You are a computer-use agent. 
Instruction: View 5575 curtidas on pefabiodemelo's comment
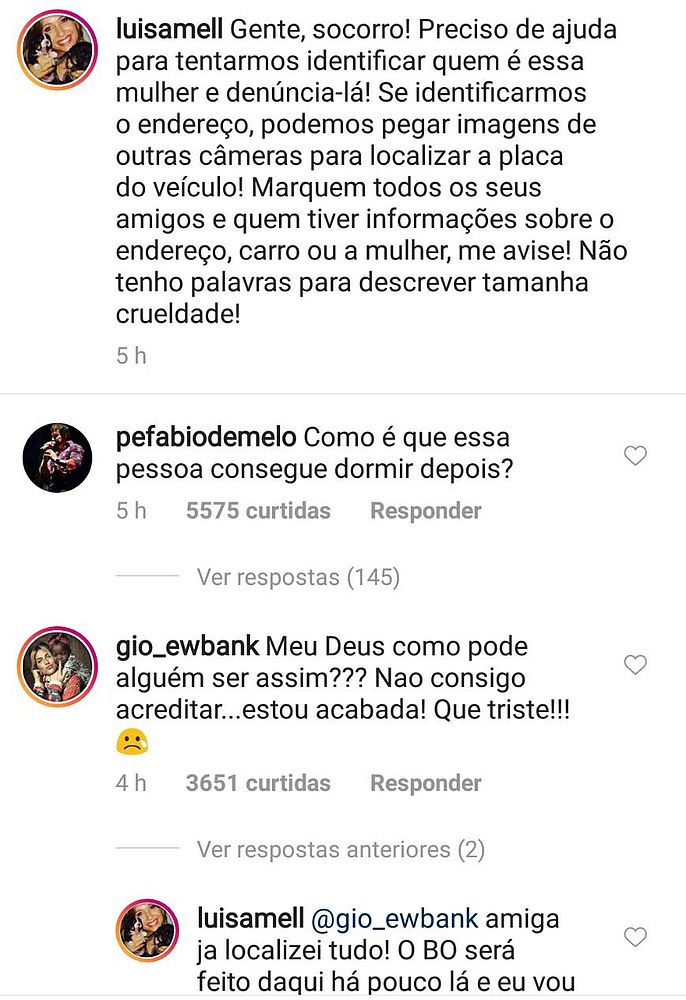coord(258,511)
